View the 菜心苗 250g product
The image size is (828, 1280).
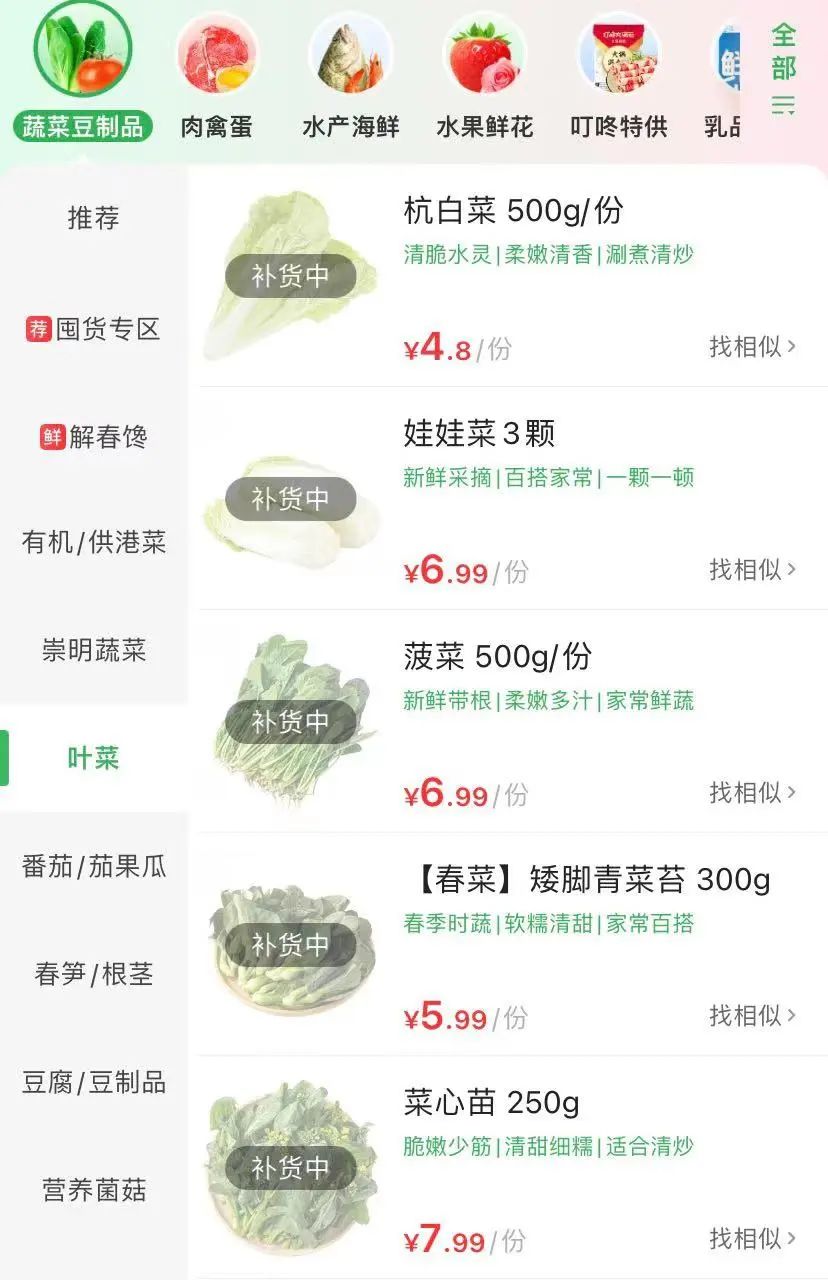491,1103
